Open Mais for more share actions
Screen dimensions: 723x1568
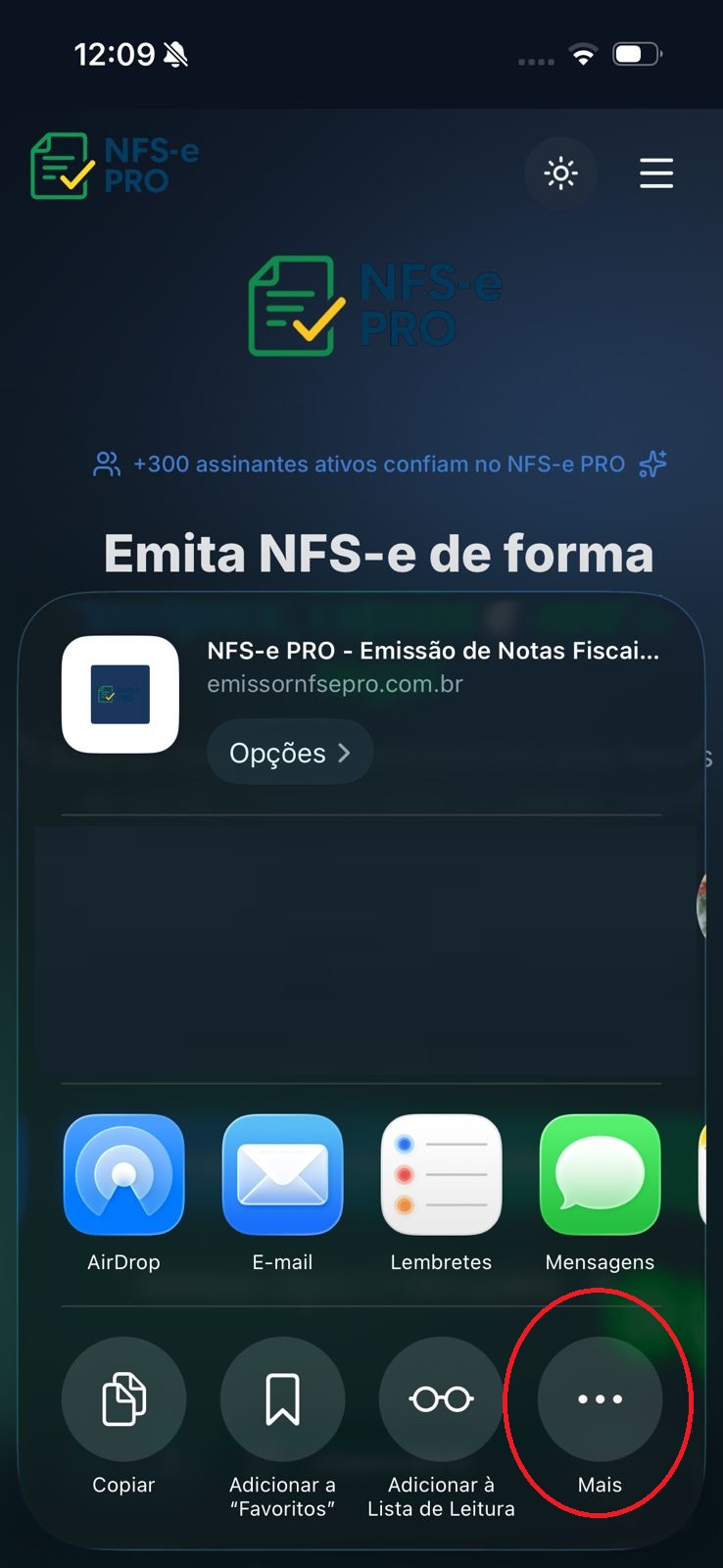(x=600, y=1398)
